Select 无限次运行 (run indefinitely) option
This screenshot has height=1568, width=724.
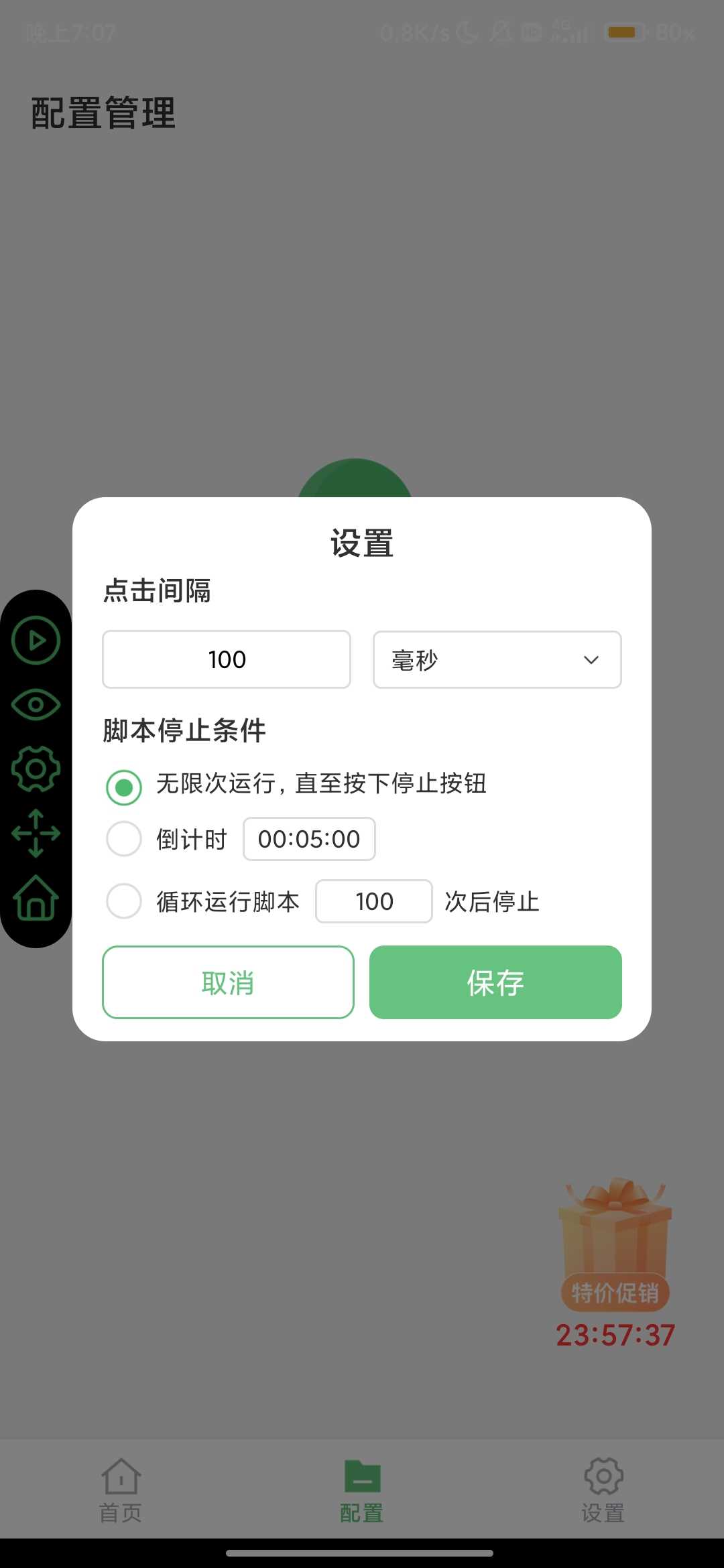tap(124, 787)
